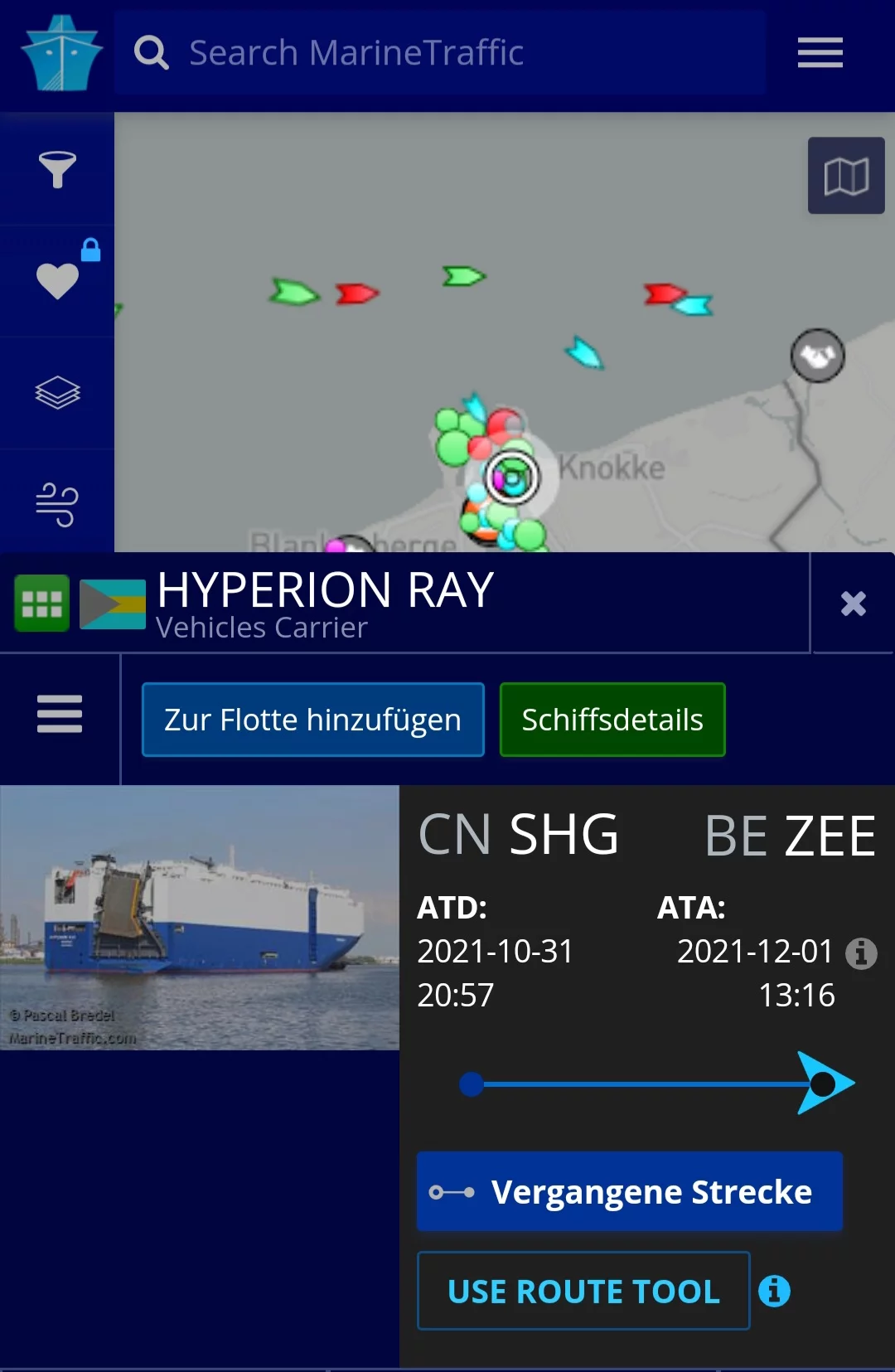Open Schiffsdetails for the vessel
Screen dimensions: 895x1372
612,720
